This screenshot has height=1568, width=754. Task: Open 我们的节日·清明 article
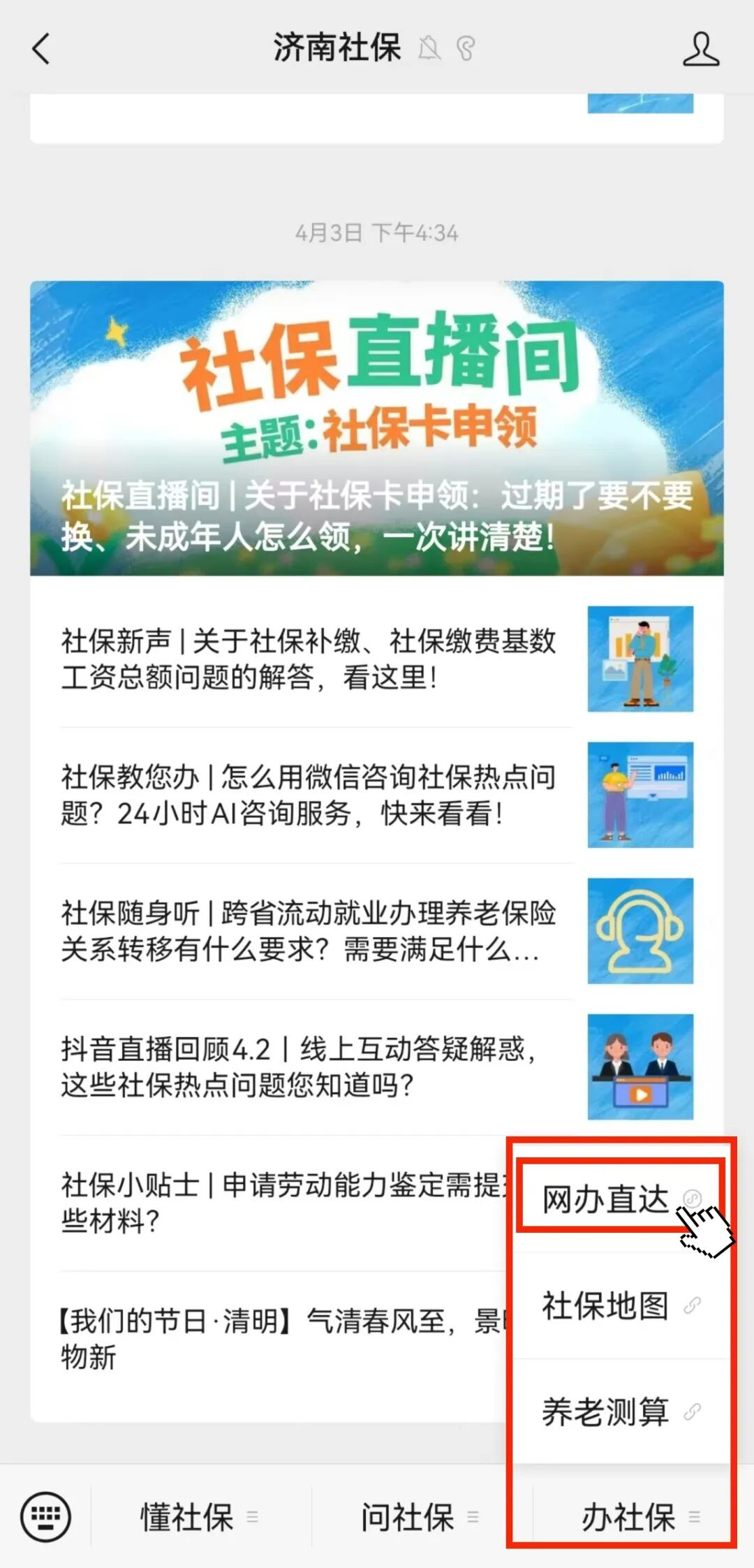(x=279, y=1338)
